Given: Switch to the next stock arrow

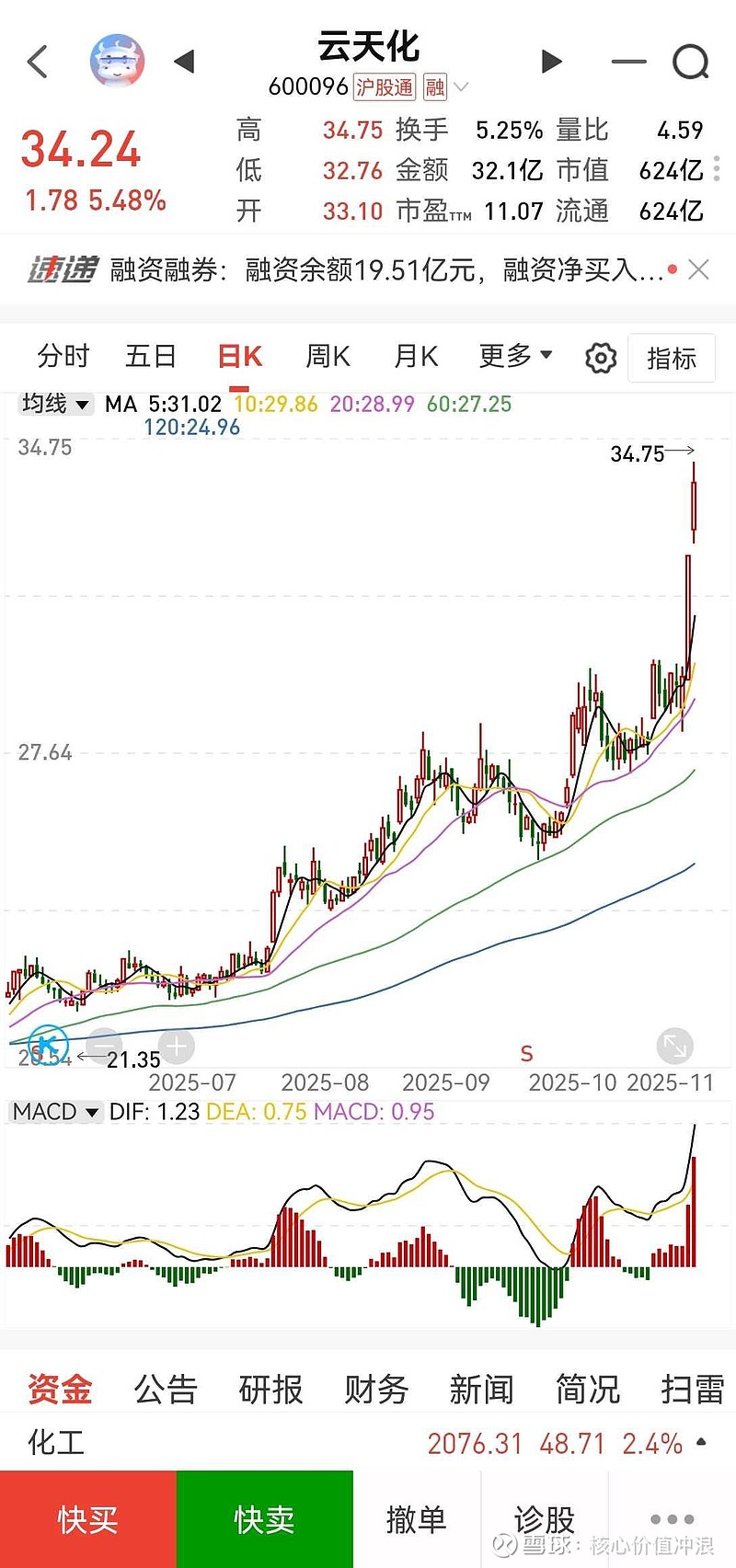Looking at the screenshot, I should point(551,63).
